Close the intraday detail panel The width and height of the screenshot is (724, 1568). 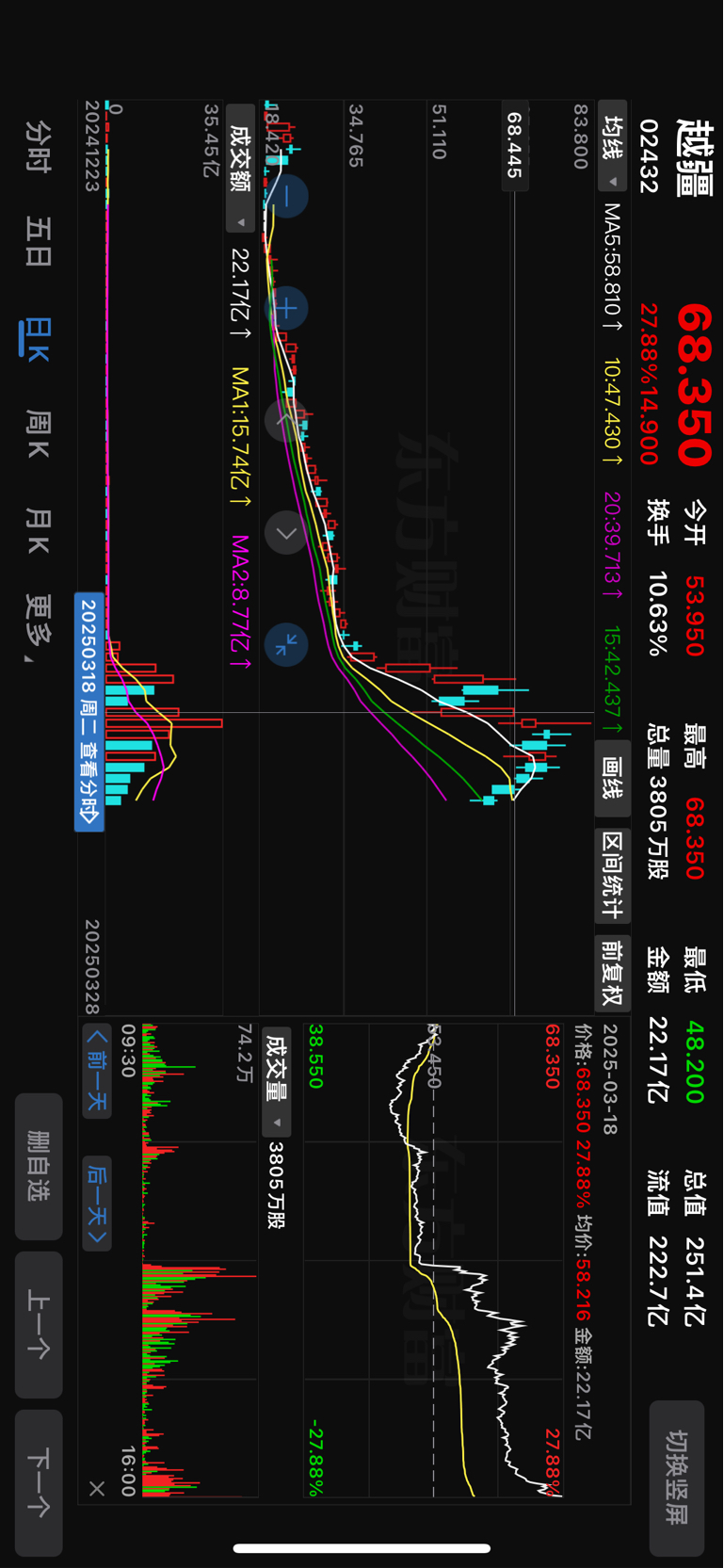pyautogui.click(x=96, y=1488)
